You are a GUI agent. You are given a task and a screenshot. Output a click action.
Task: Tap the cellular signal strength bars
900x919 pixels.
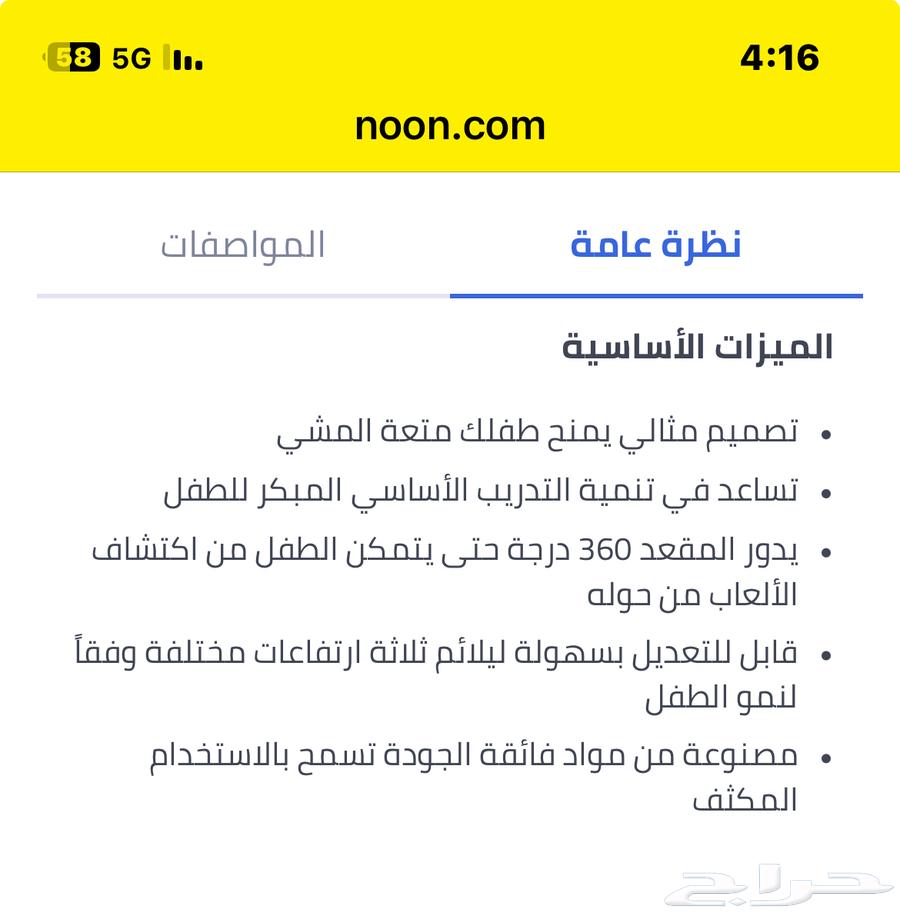[180, 58]
